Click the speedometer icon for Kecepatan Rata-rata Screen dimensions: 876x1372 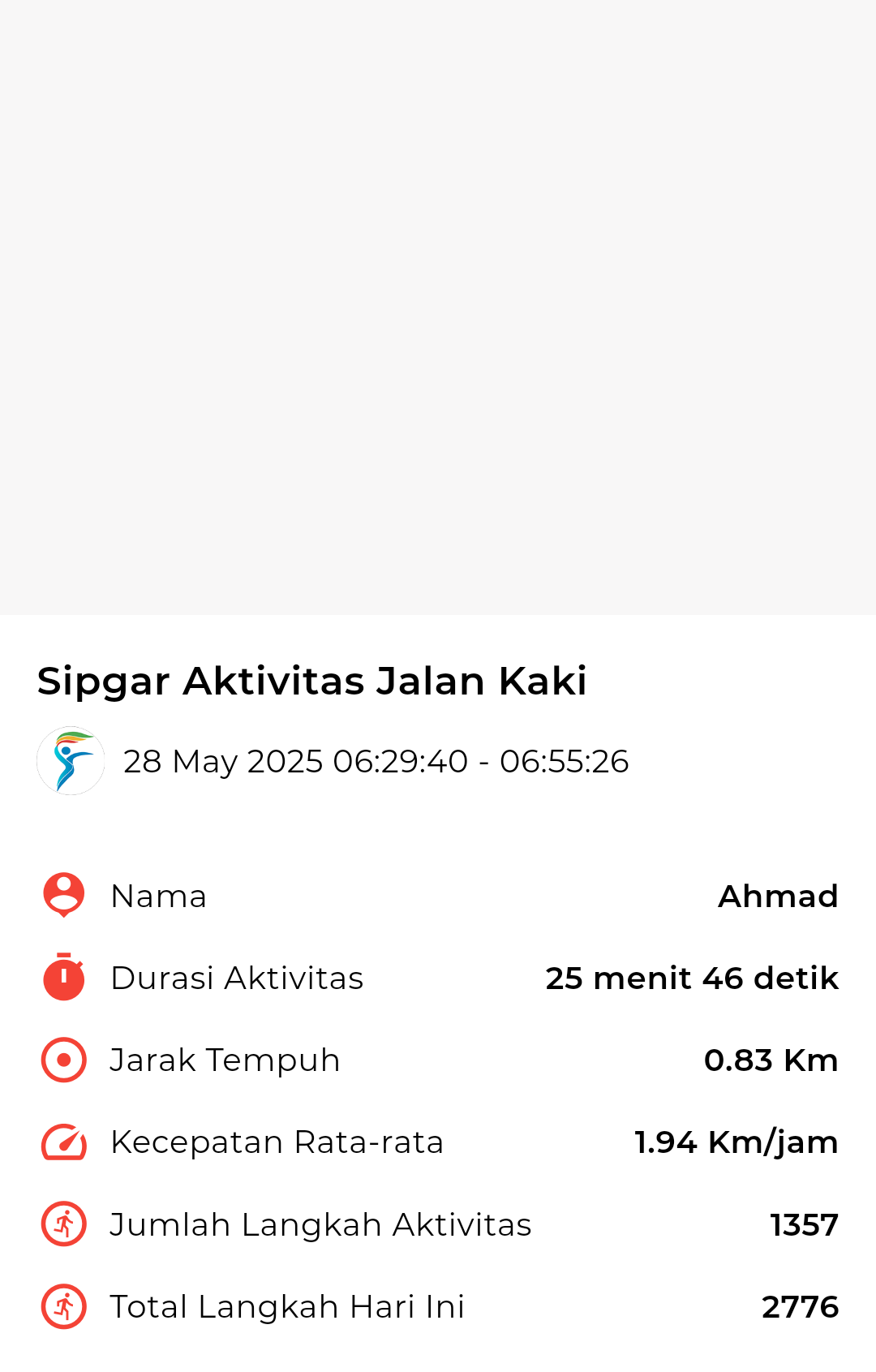coord(62,1142)
